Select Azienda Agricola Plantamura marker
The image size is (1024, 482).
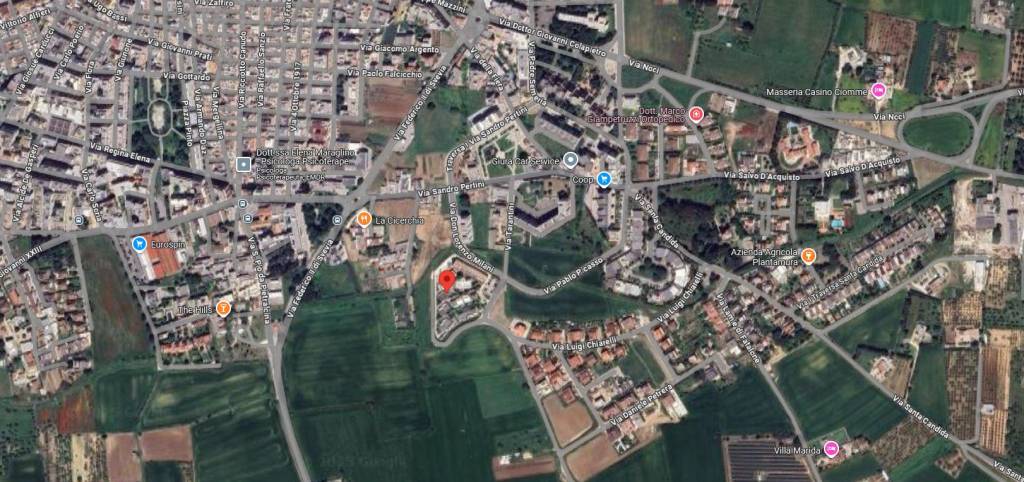[808, 256]
